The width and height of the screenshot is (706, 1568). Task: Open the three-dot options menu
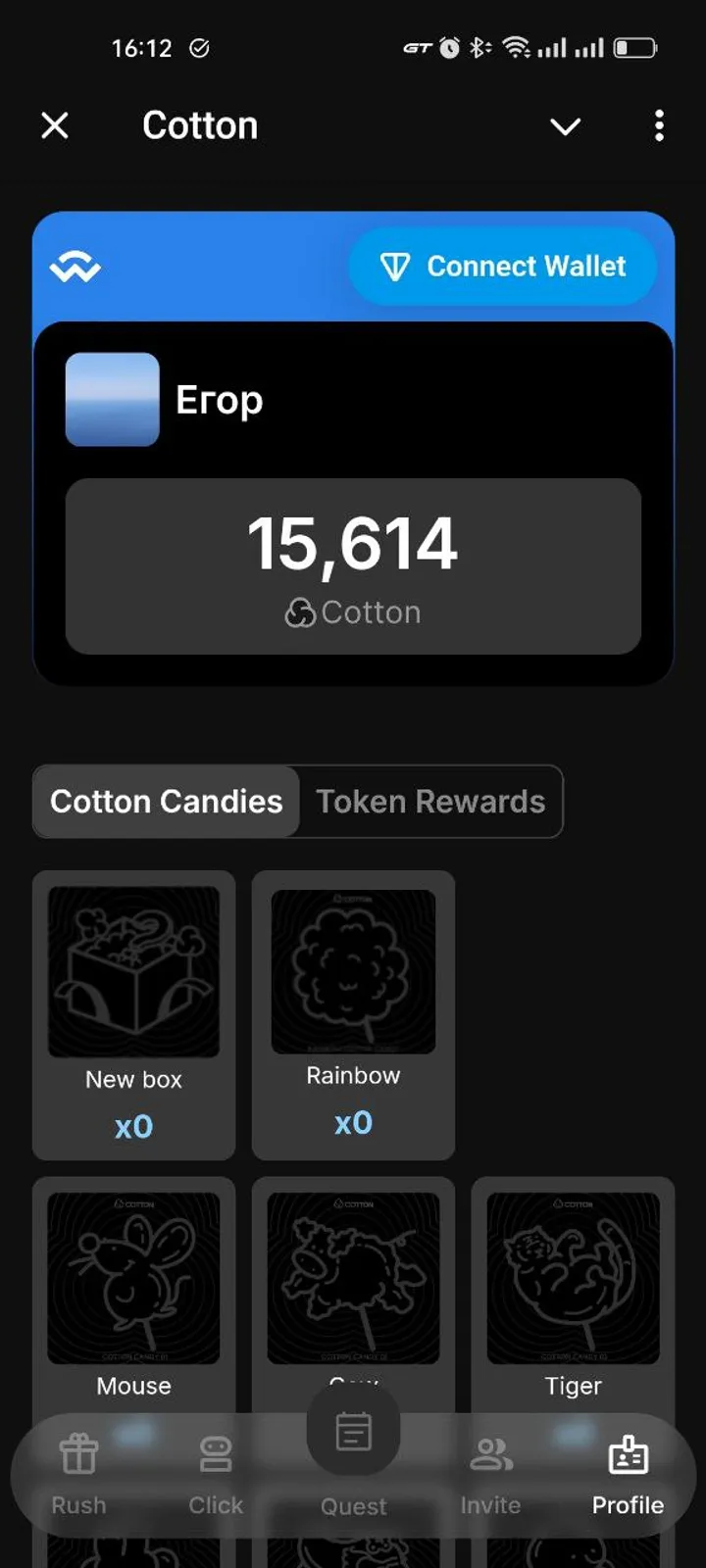(x=659, y=126)
